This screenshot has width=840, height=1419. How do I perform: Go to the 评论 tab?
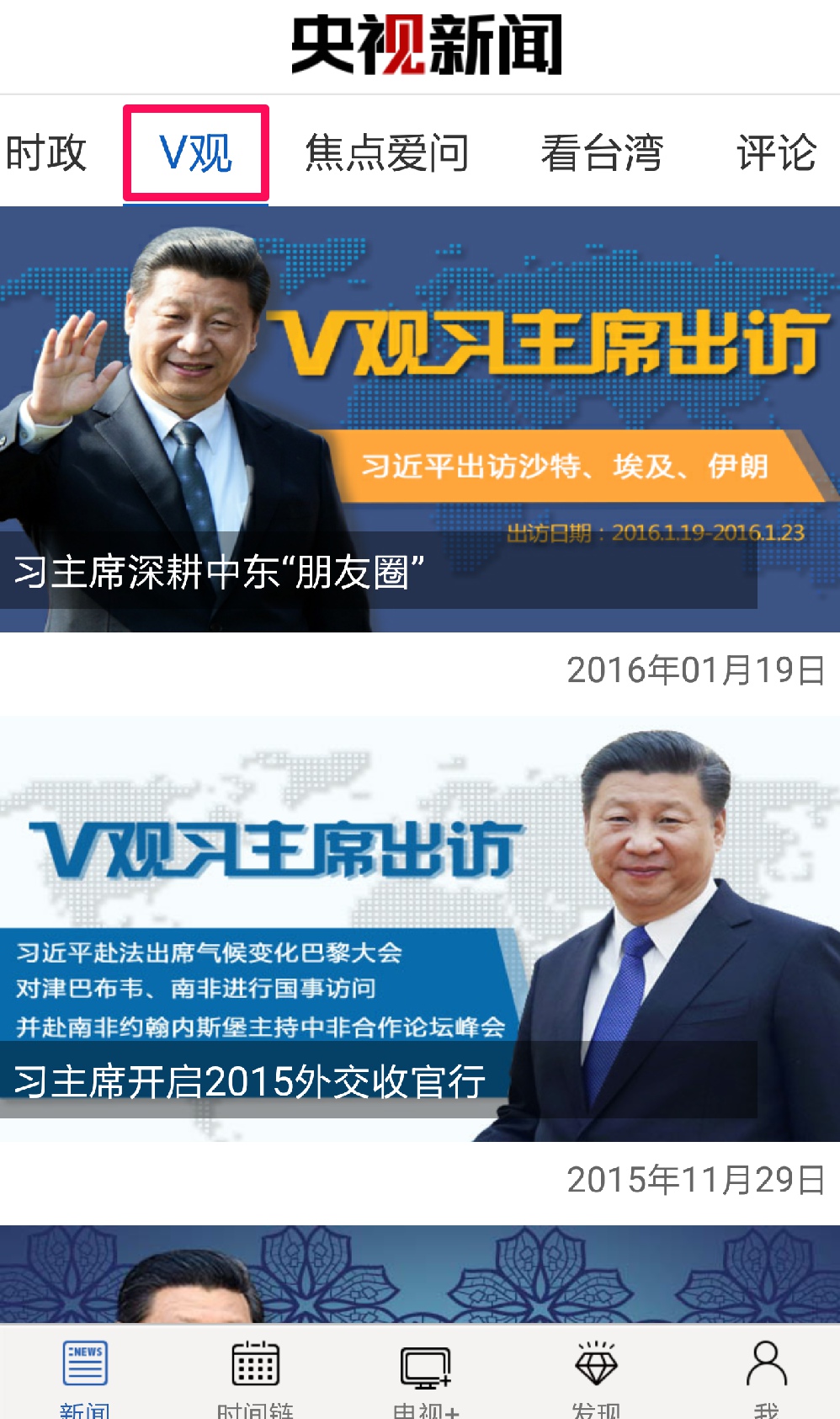(776, 153)
